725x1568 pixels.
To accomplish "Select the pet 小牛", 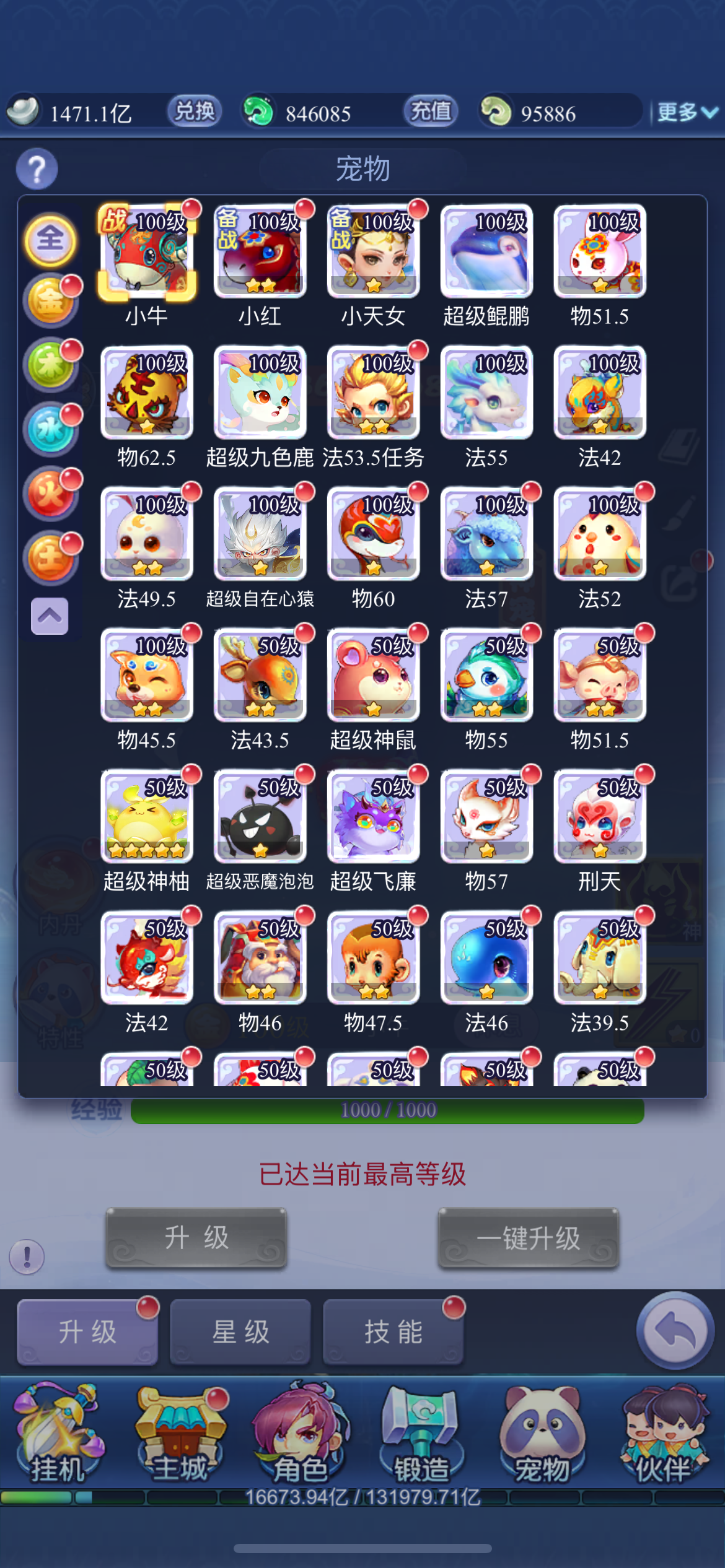I will [x=147, y=251].
